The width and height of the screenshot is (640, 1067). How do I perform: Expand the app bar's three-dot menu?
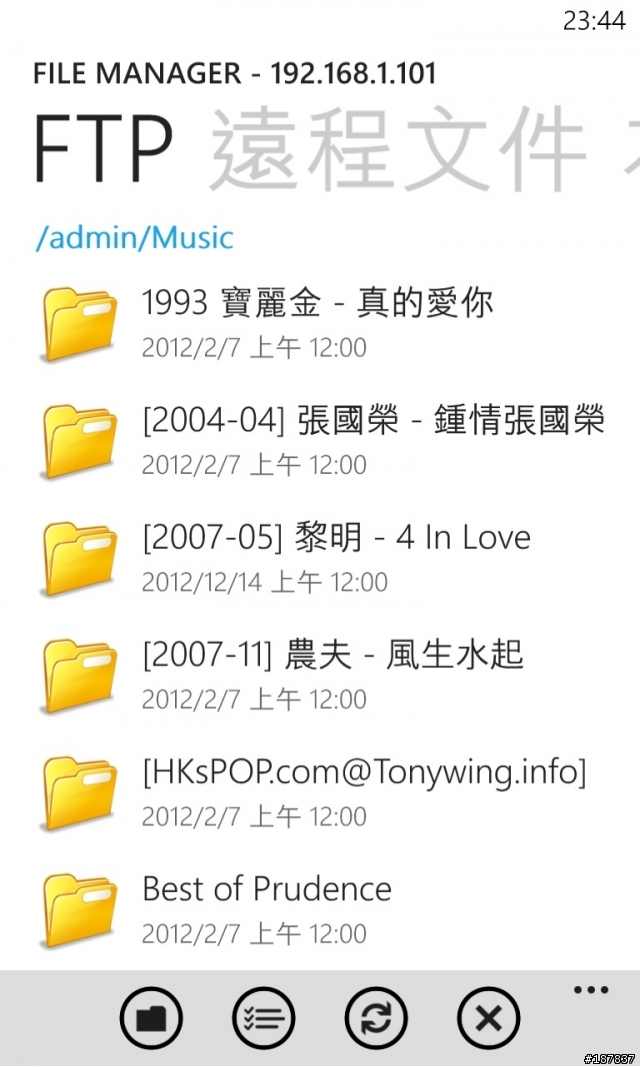tap(591, 991)
